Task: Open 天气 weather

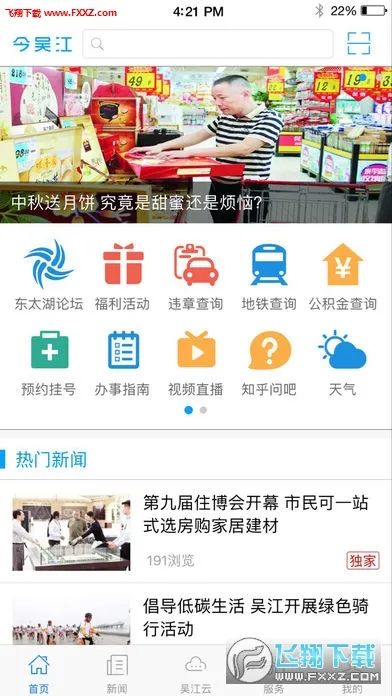Action: tap(343, 363)
